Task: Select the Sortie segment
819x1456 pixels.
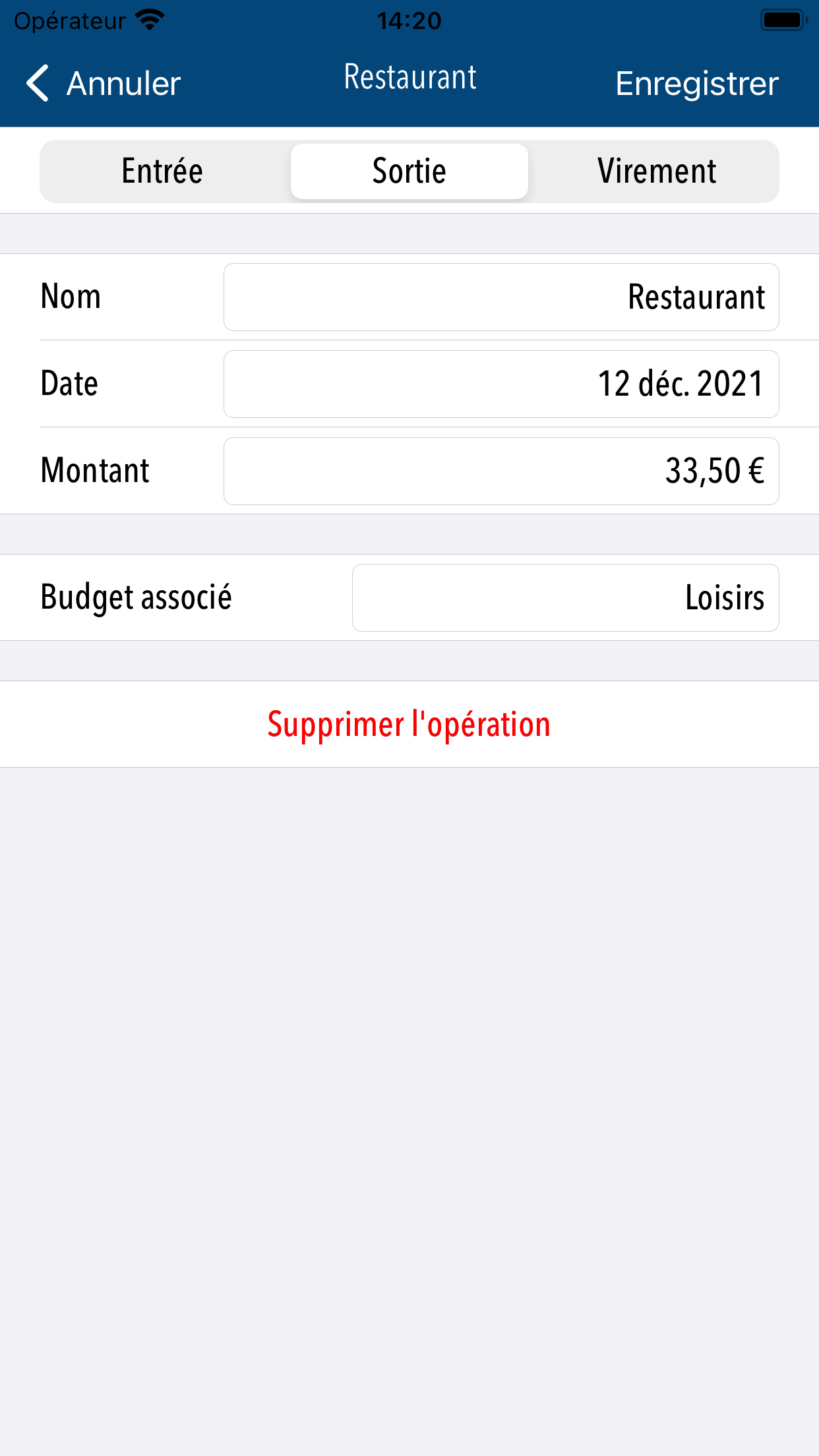Action: click(409, 171)
